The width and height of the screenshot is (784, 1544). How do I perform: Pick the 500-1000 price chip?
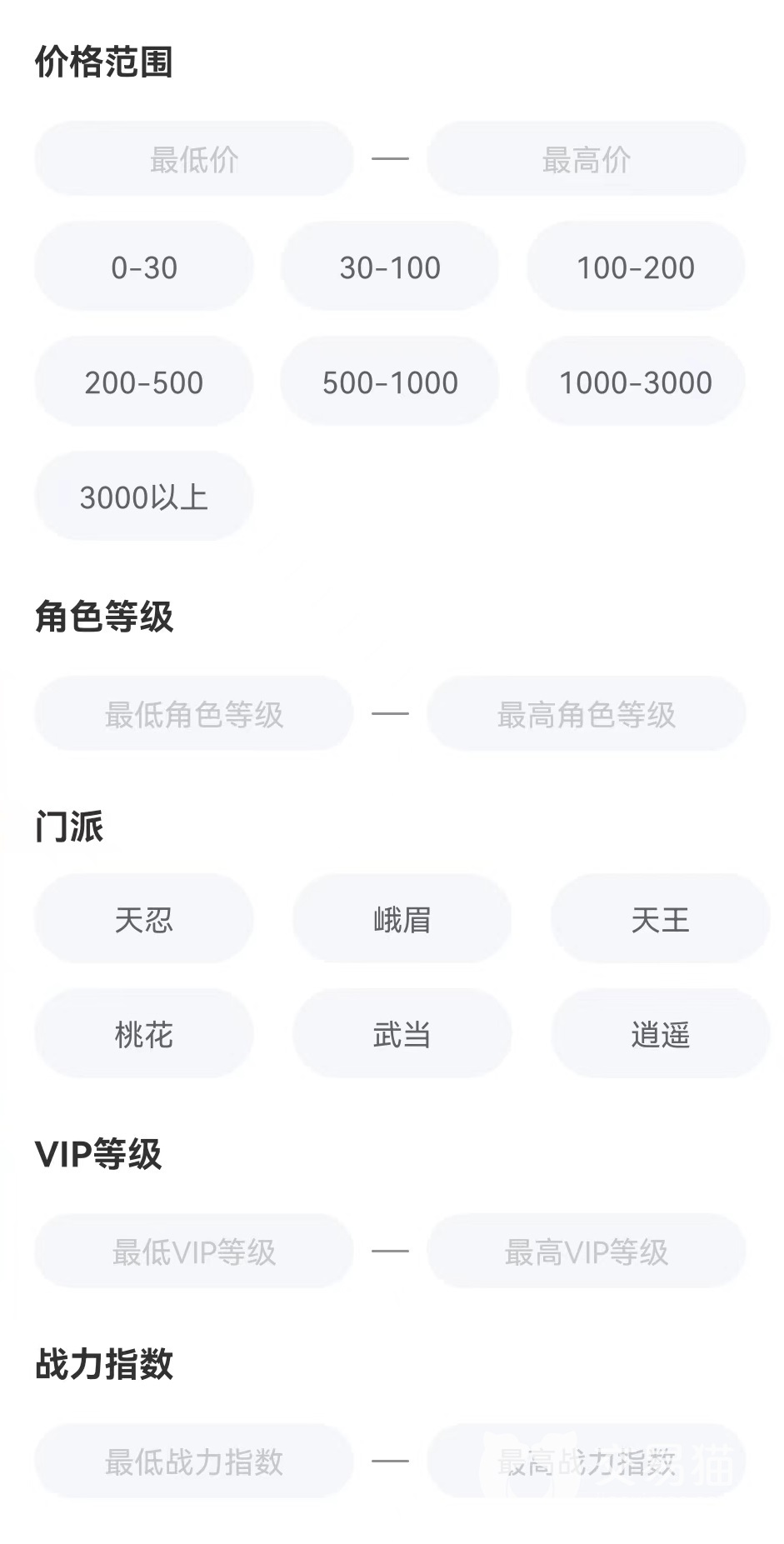(x=390, y=382)
